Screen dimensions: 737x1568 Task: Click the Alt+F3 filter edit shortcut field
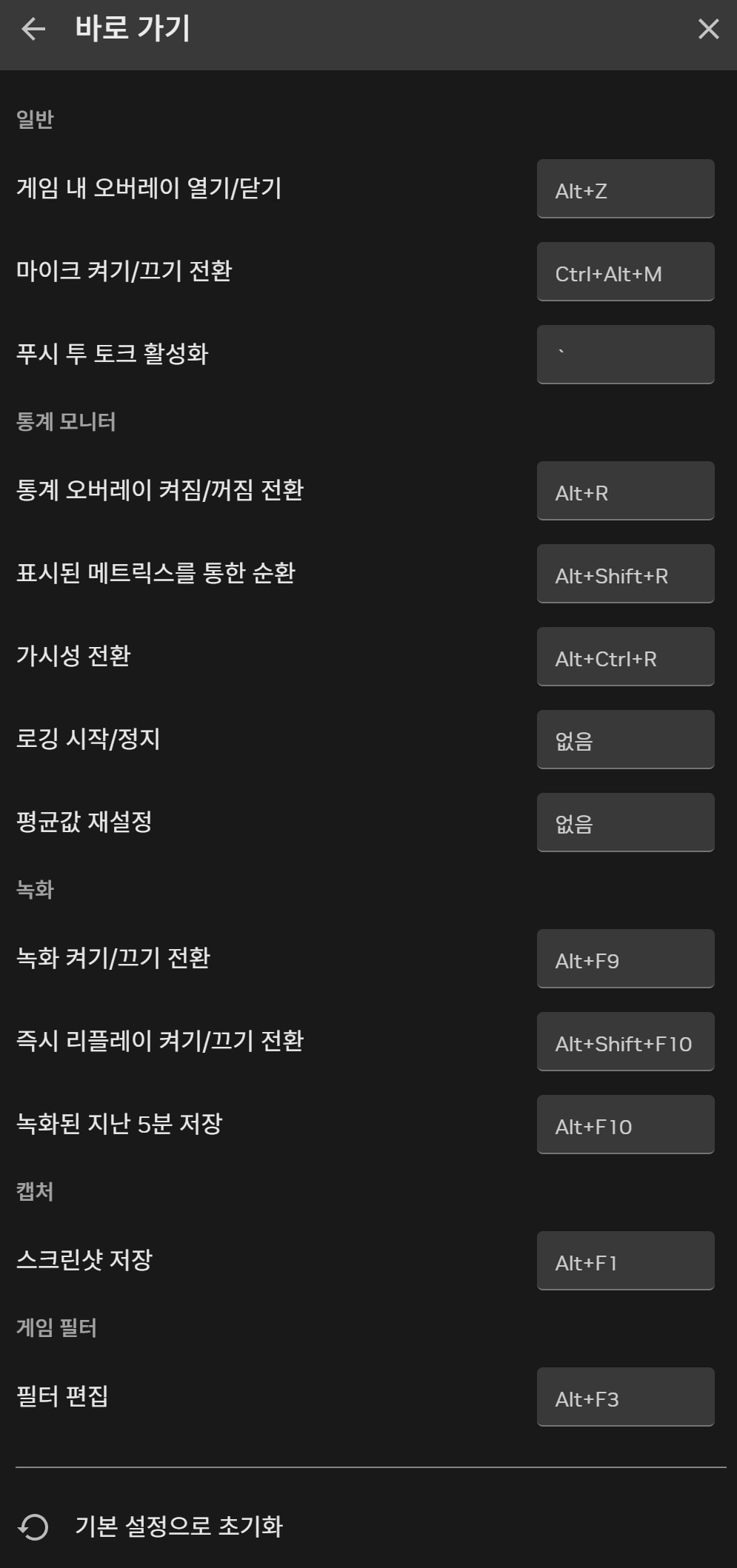pos(626,1398)
